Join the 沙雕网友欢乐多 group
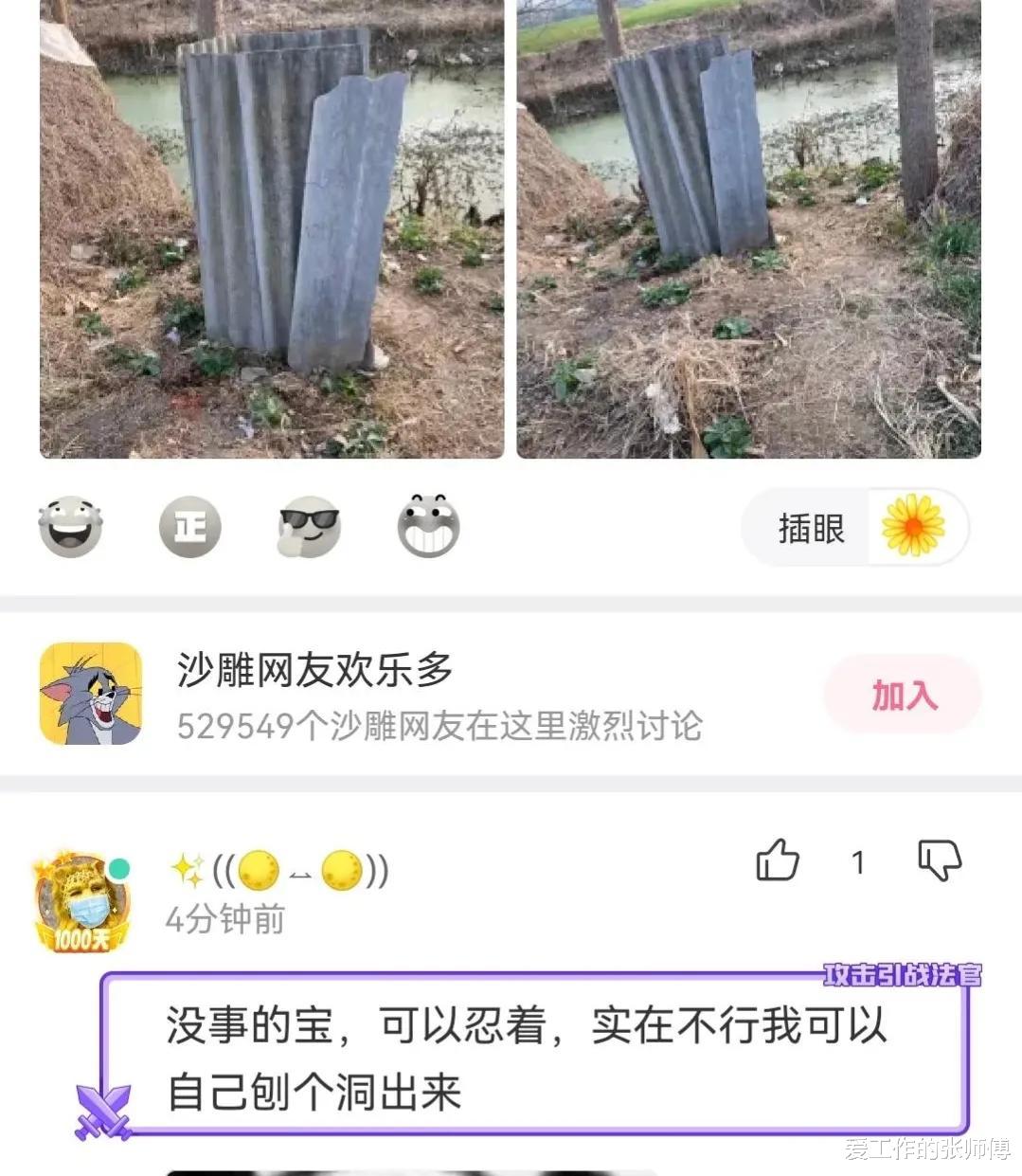 click(903, 696)
